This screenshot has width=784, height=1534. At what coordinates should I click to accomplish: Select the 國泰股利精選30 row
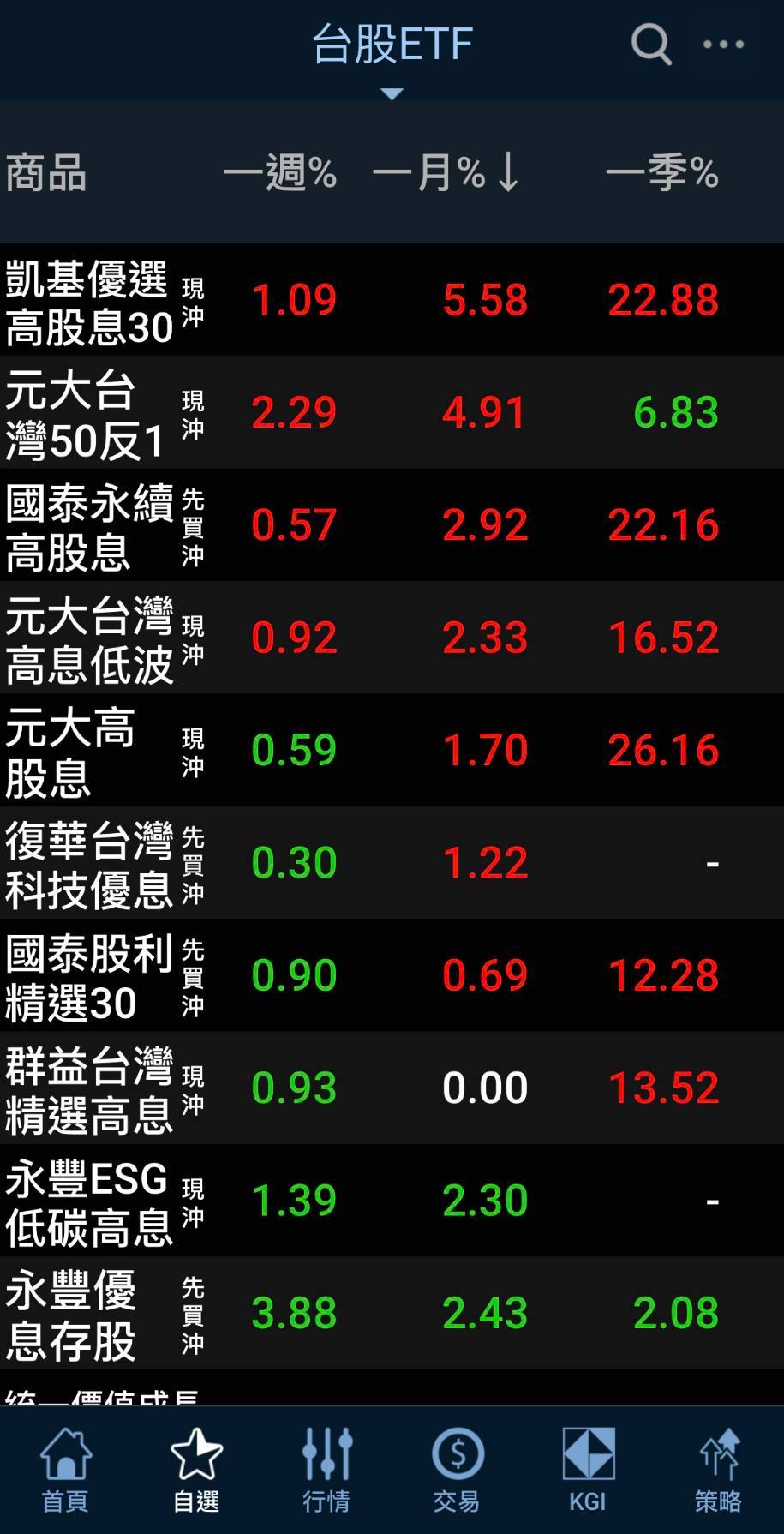(x=88, y=977)
